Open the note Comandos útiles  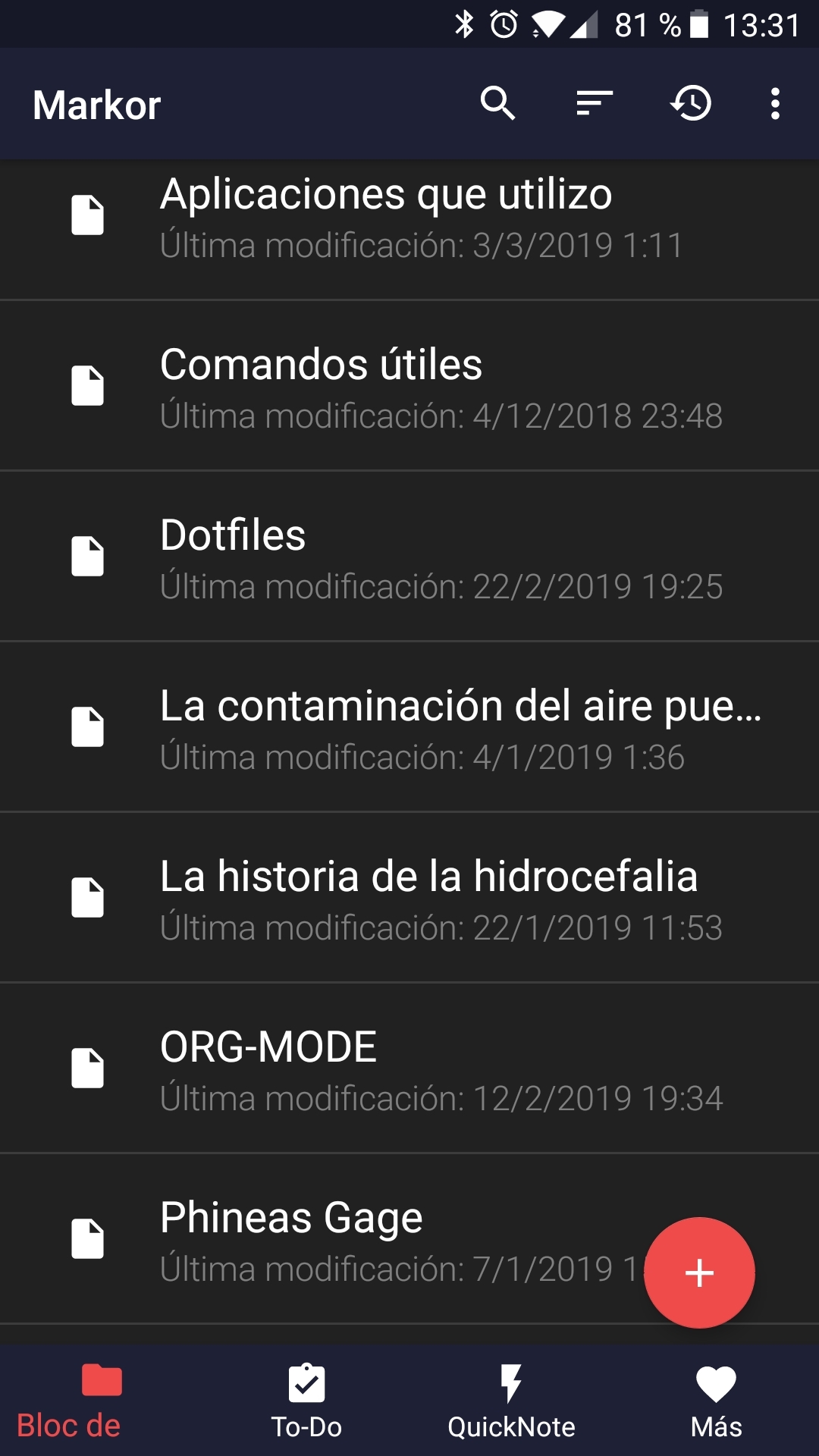409,386
